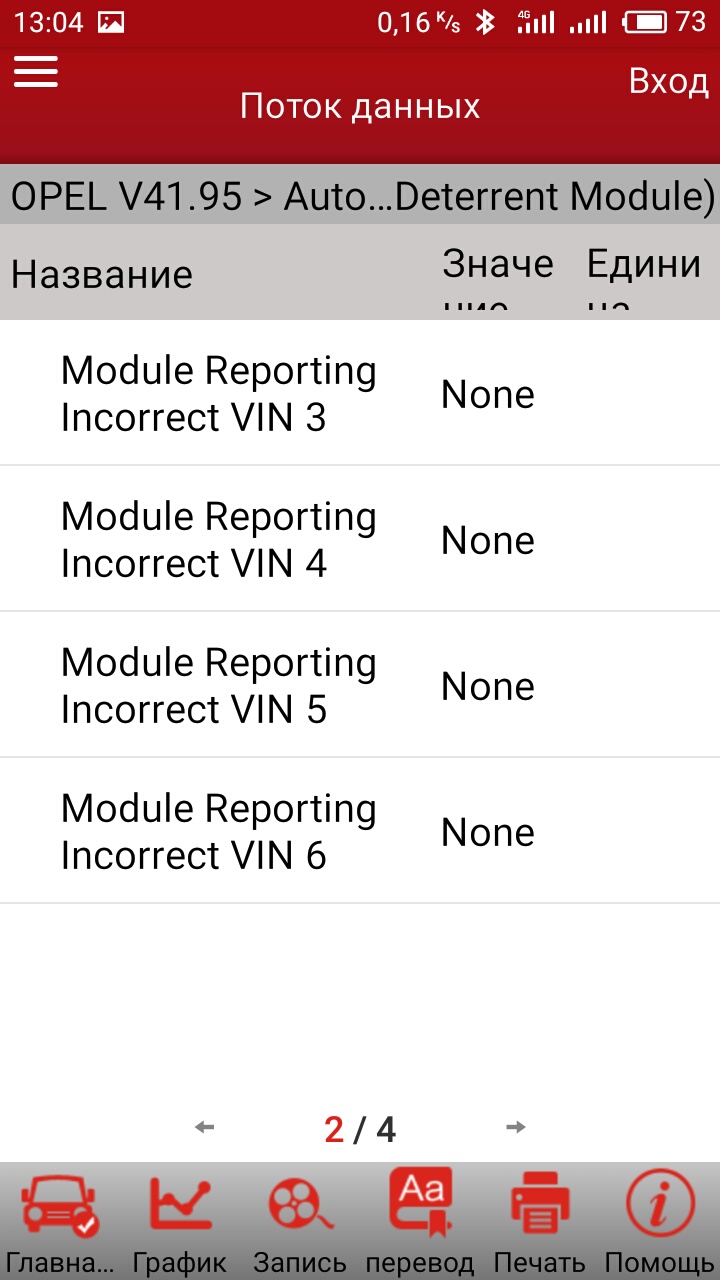Select the Module Reporting Incorrect VIN 6 row
720x1280 pixels.
[360, 831]
